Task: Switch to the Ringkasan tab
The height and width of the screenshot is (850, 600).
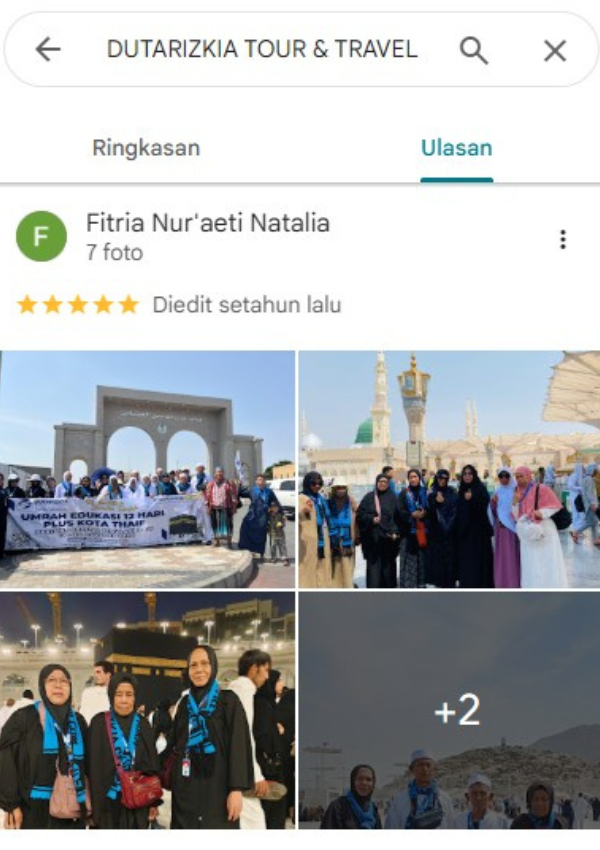Action: 146,148
